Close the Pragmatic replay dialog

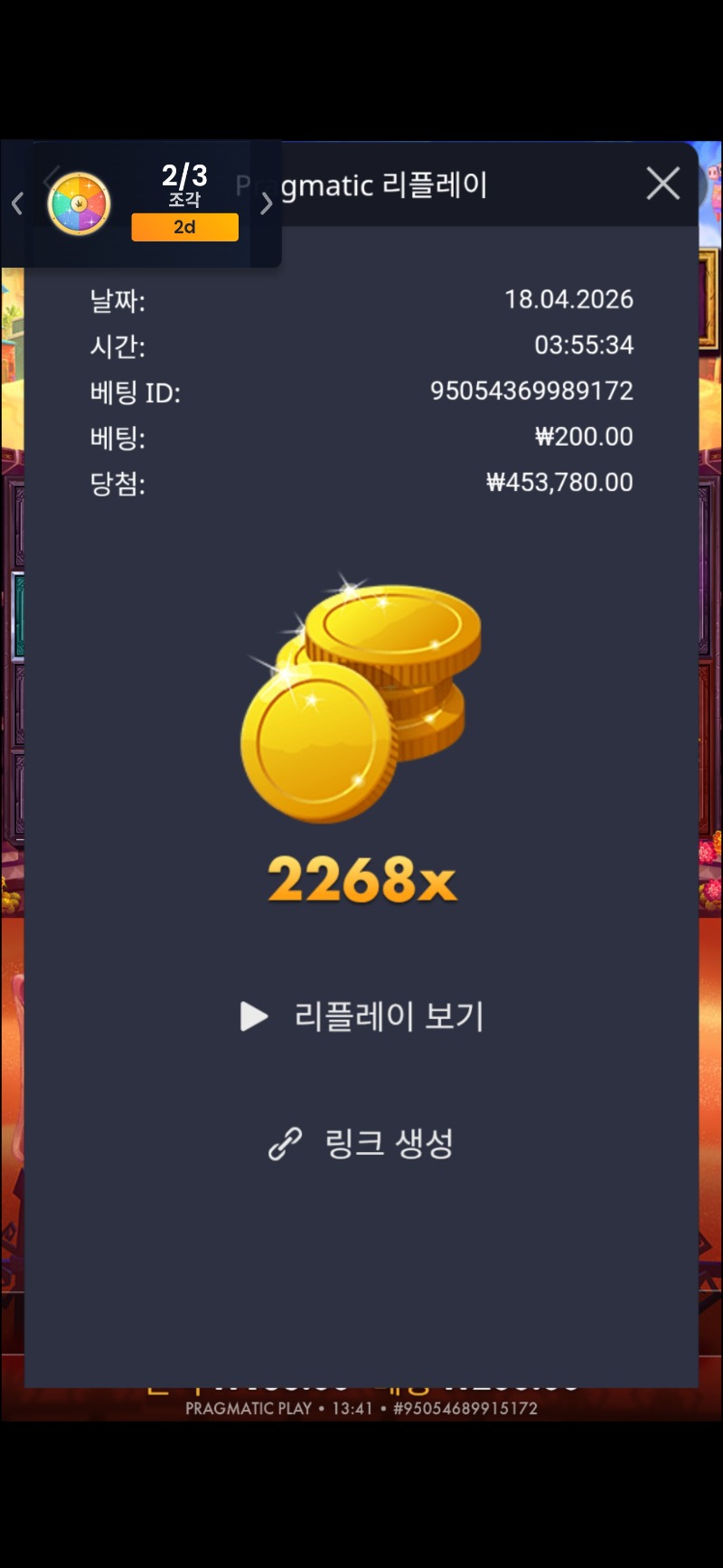662,184
